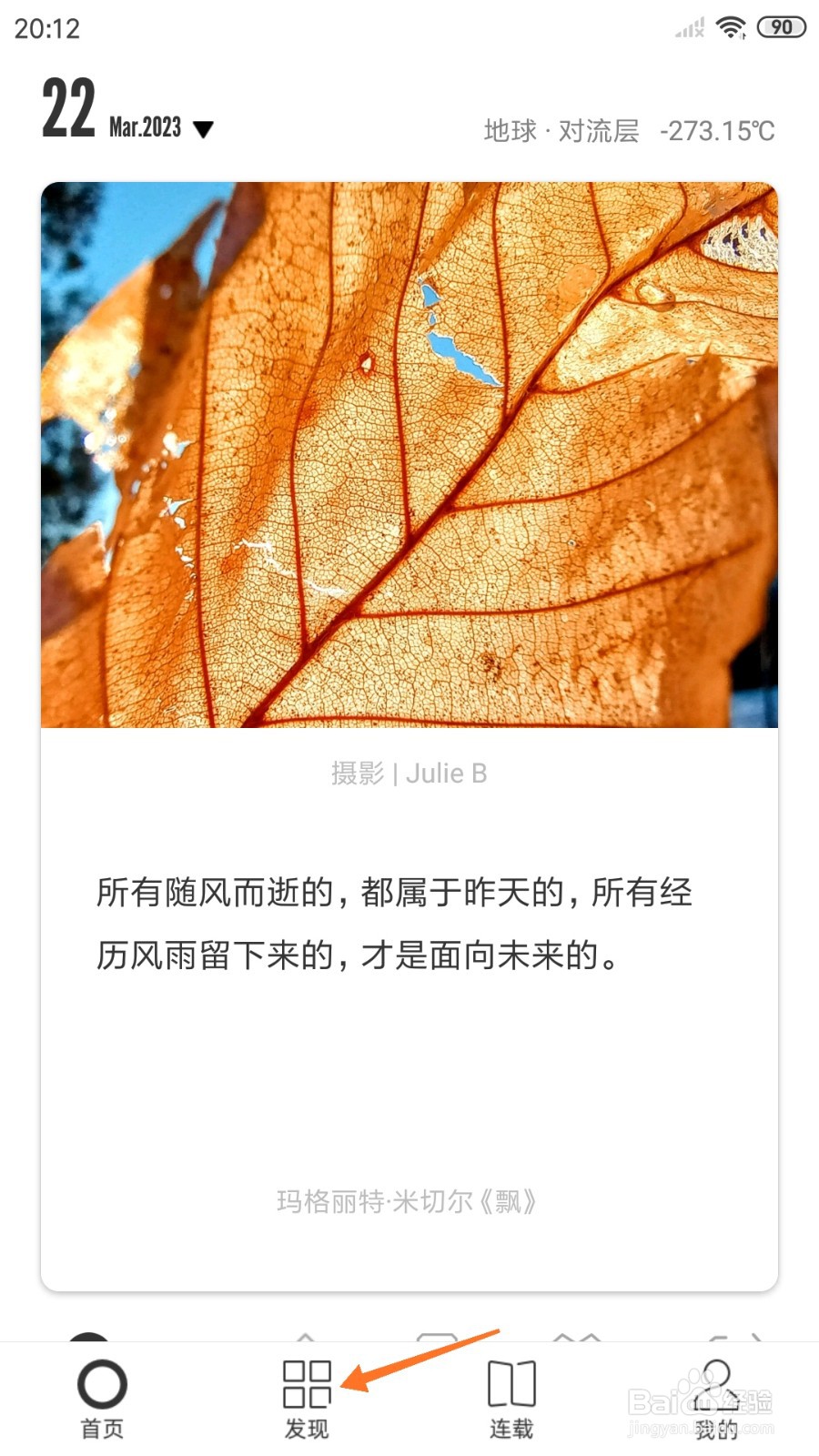
Task: Tap the circle icon above 首页
Action: pos(100,1386)
